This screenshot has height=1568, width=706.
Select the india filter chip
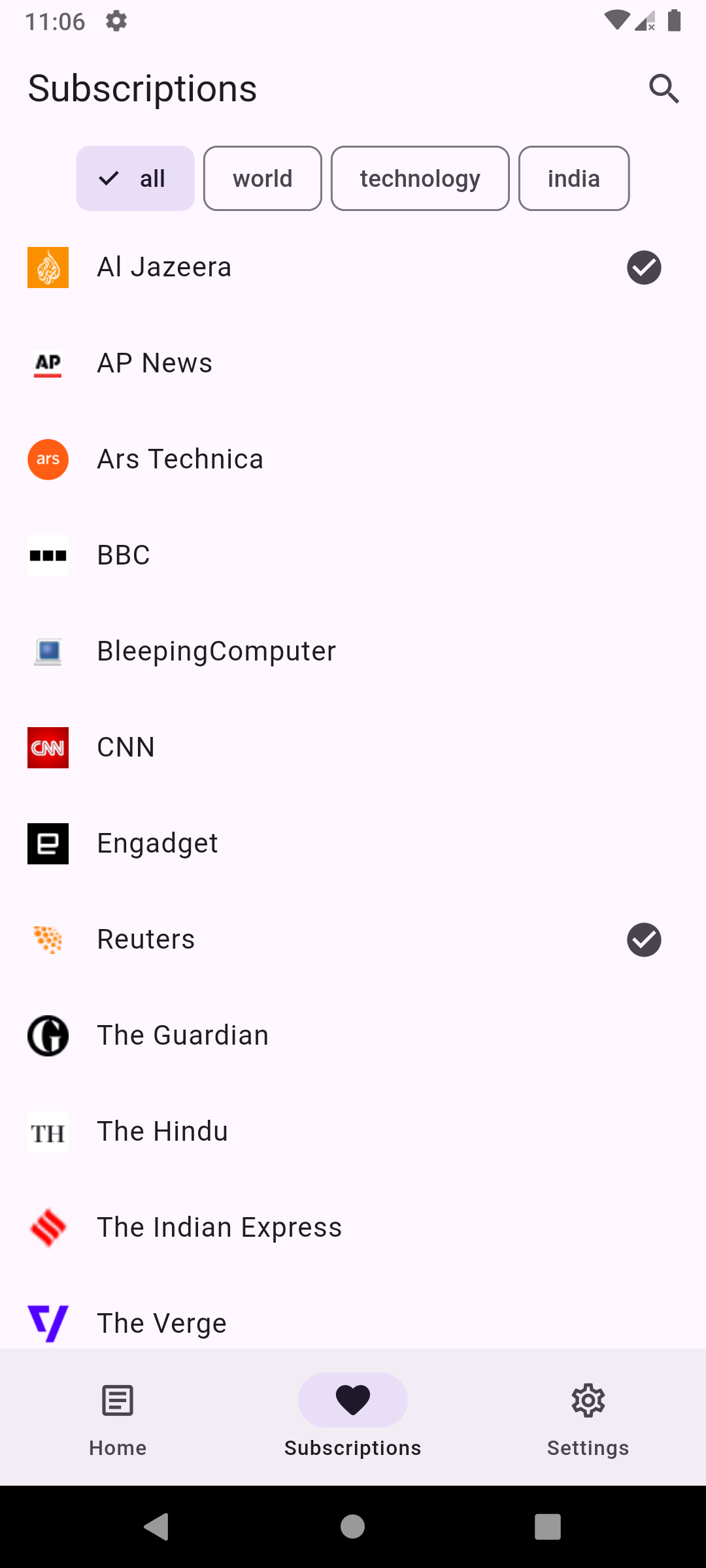pyautogui.click(x=573, y=178)
